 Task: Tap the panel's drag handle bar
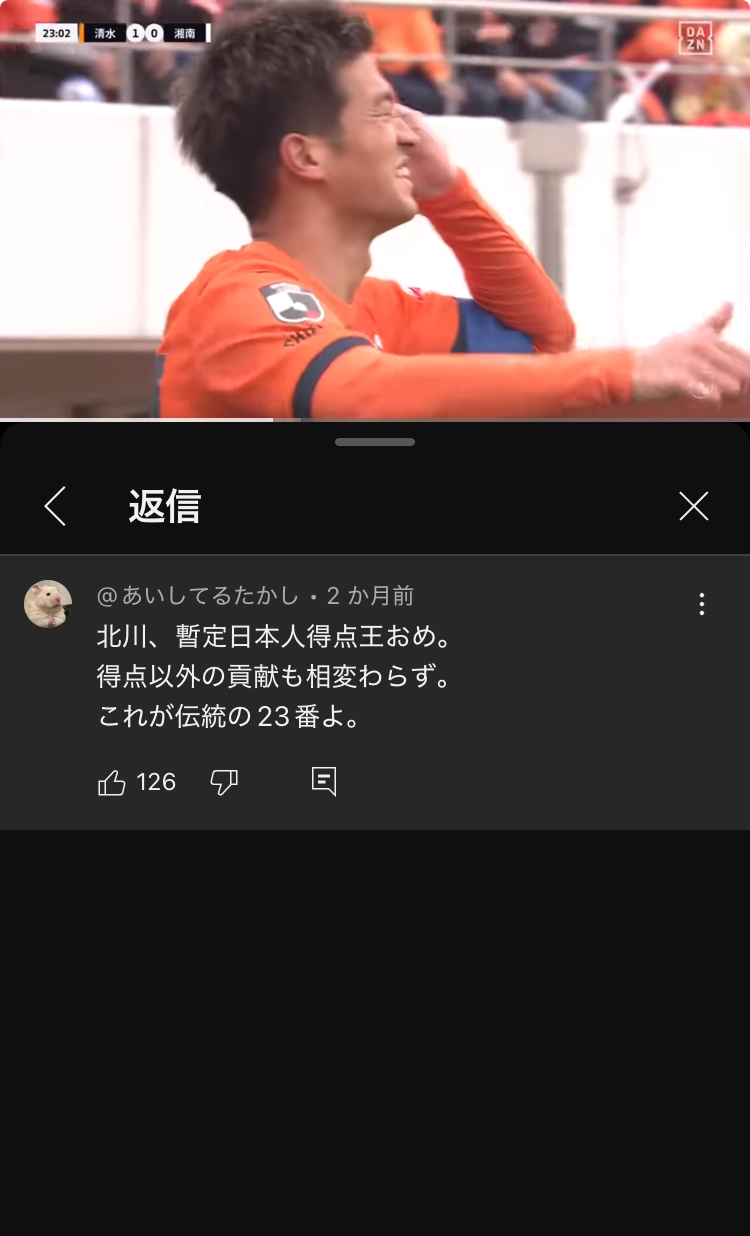[x=375, y=442]
